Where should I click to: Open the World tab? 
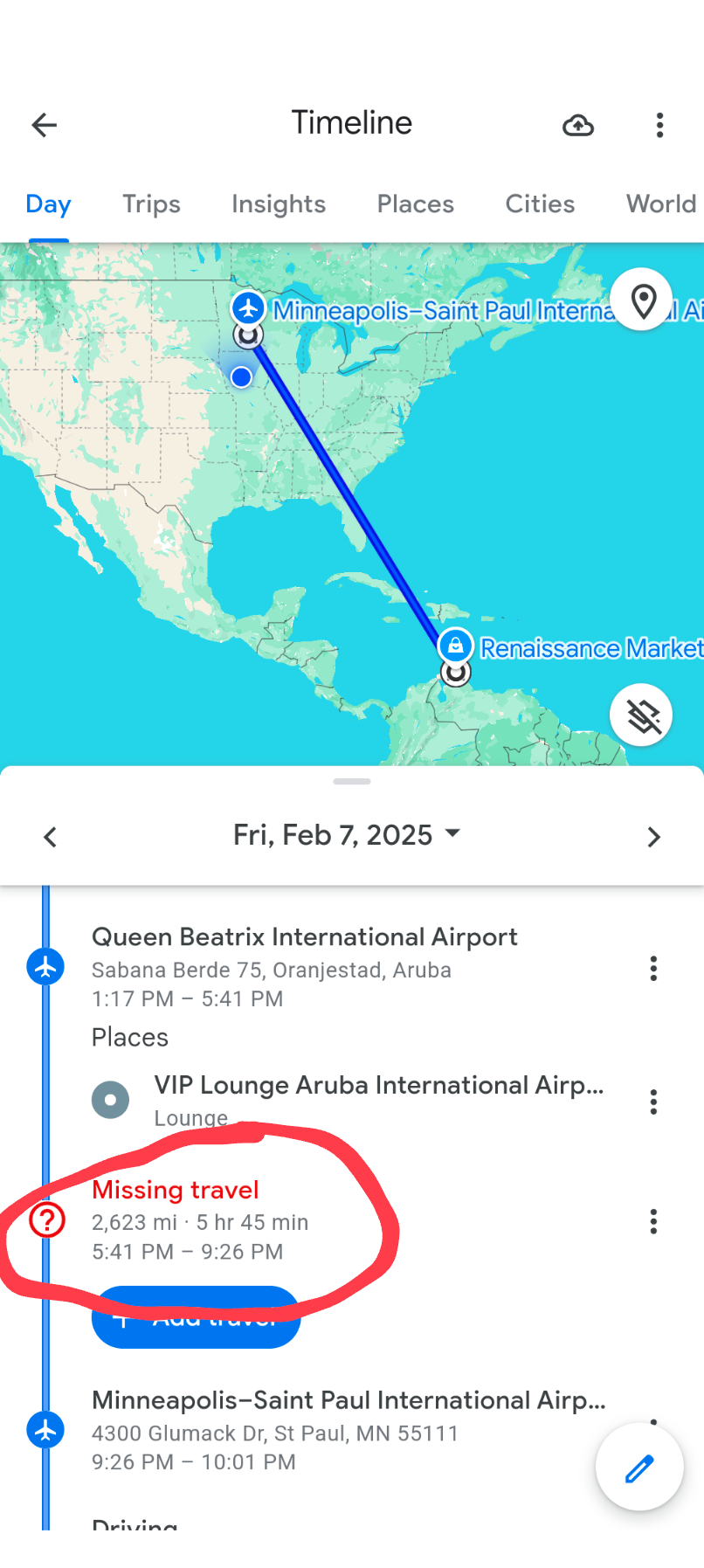[661, 204]
